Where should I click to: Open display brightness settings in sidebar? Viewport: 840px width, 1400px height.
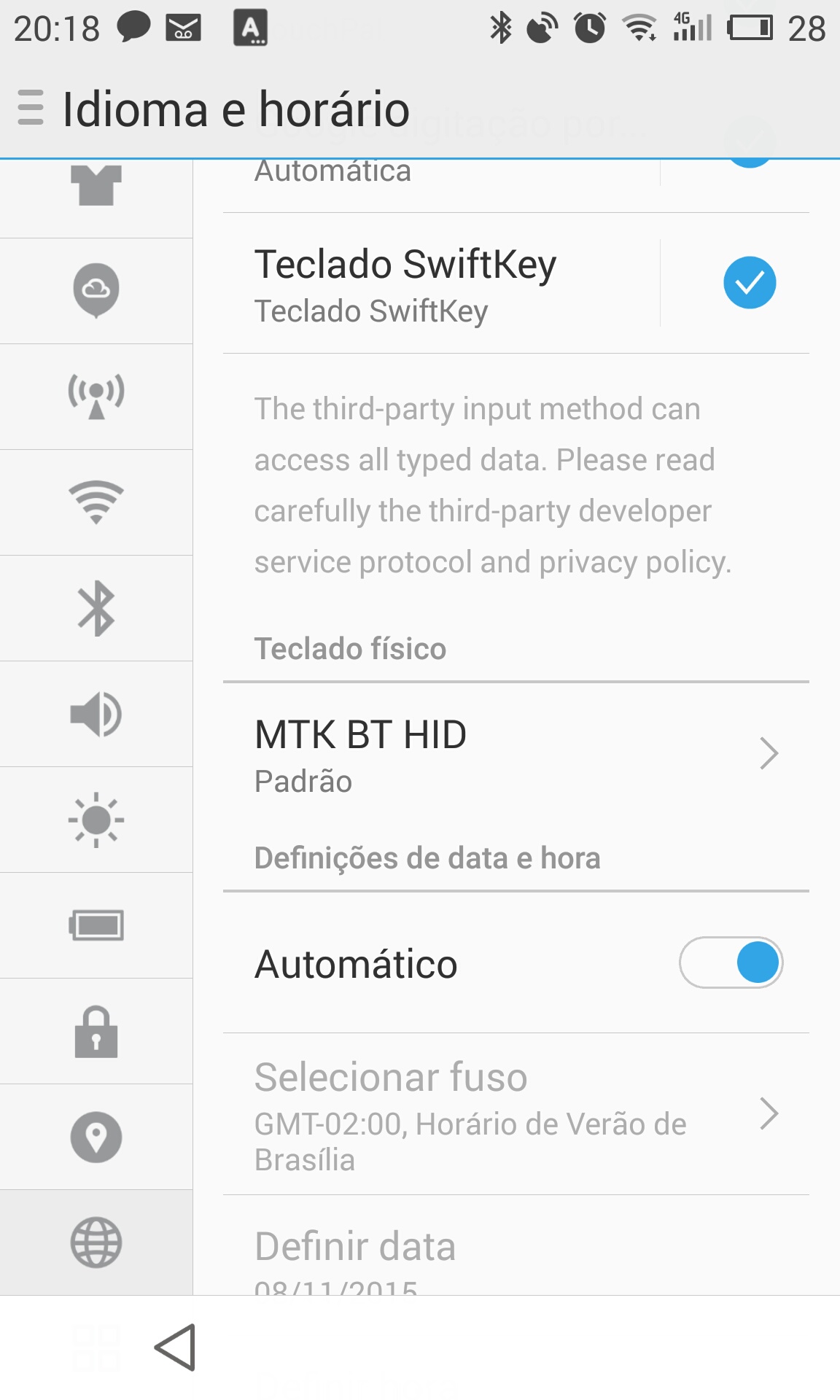click(96, 820)
